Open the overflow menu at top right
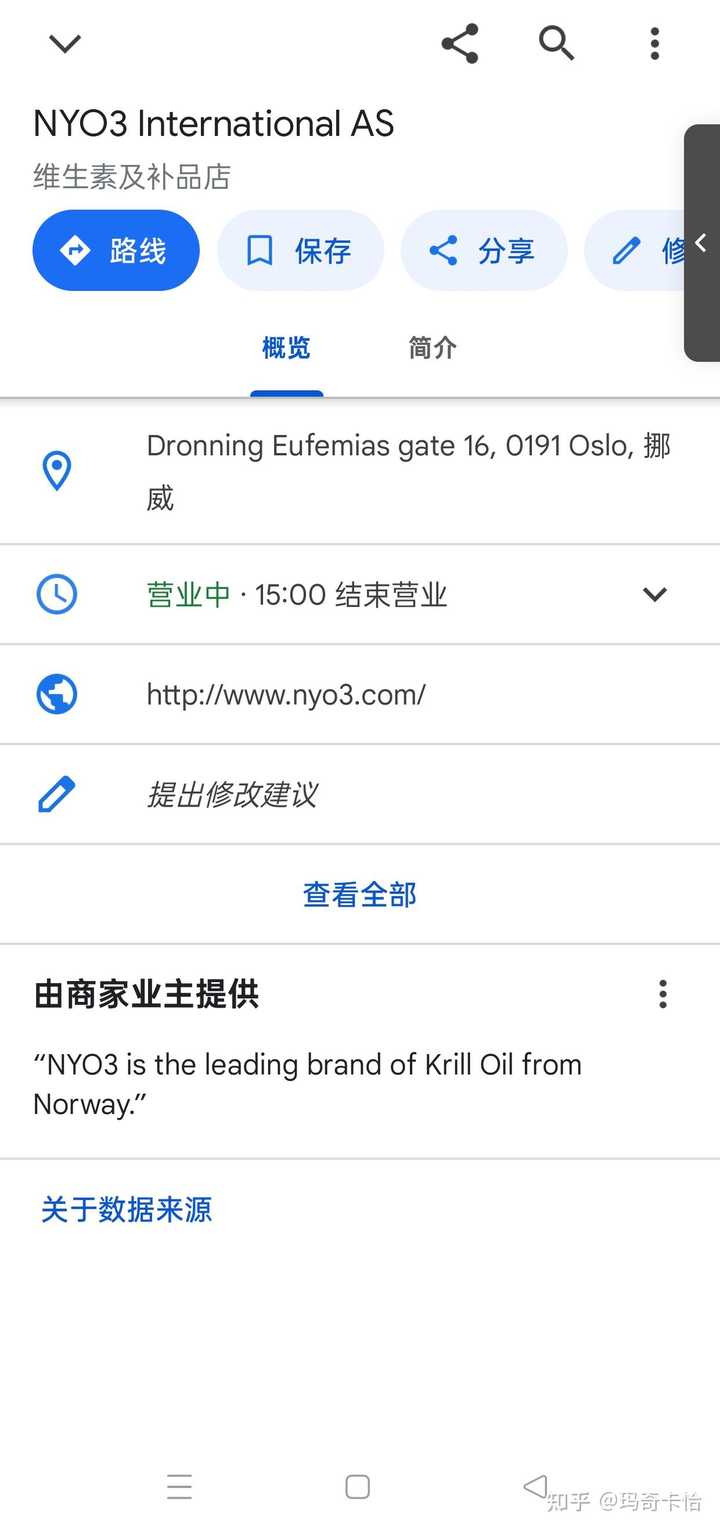 (655, 44)
